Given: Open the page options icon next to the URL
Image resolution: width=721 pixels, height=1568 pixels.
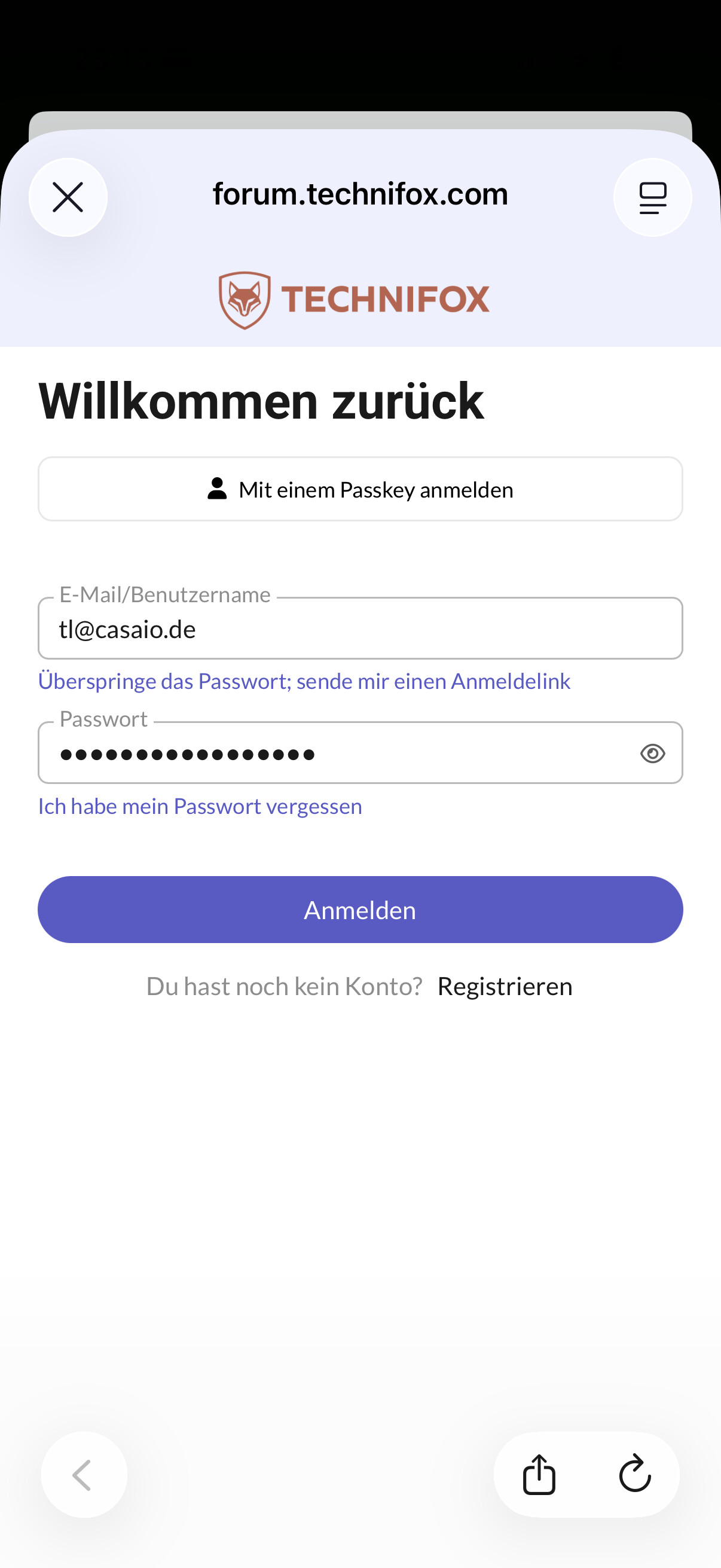Looking at the screenshot, I should pos(652,197).
